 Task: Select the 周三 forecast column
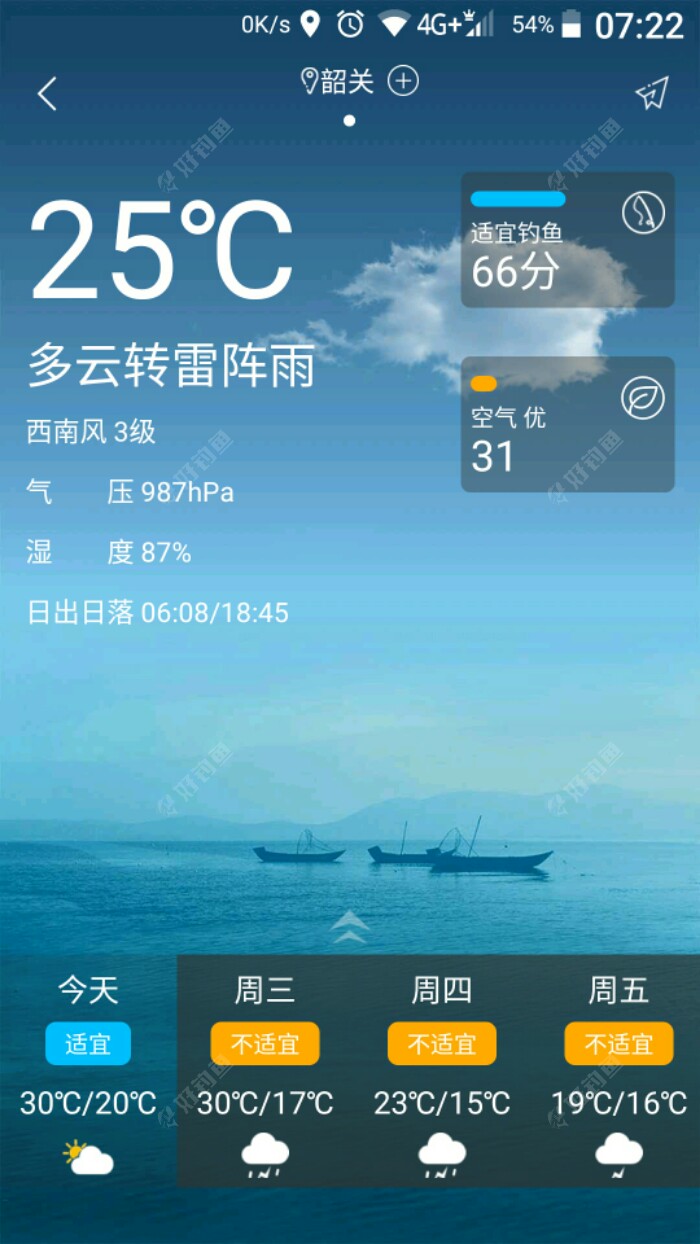tap(265, 1070)
